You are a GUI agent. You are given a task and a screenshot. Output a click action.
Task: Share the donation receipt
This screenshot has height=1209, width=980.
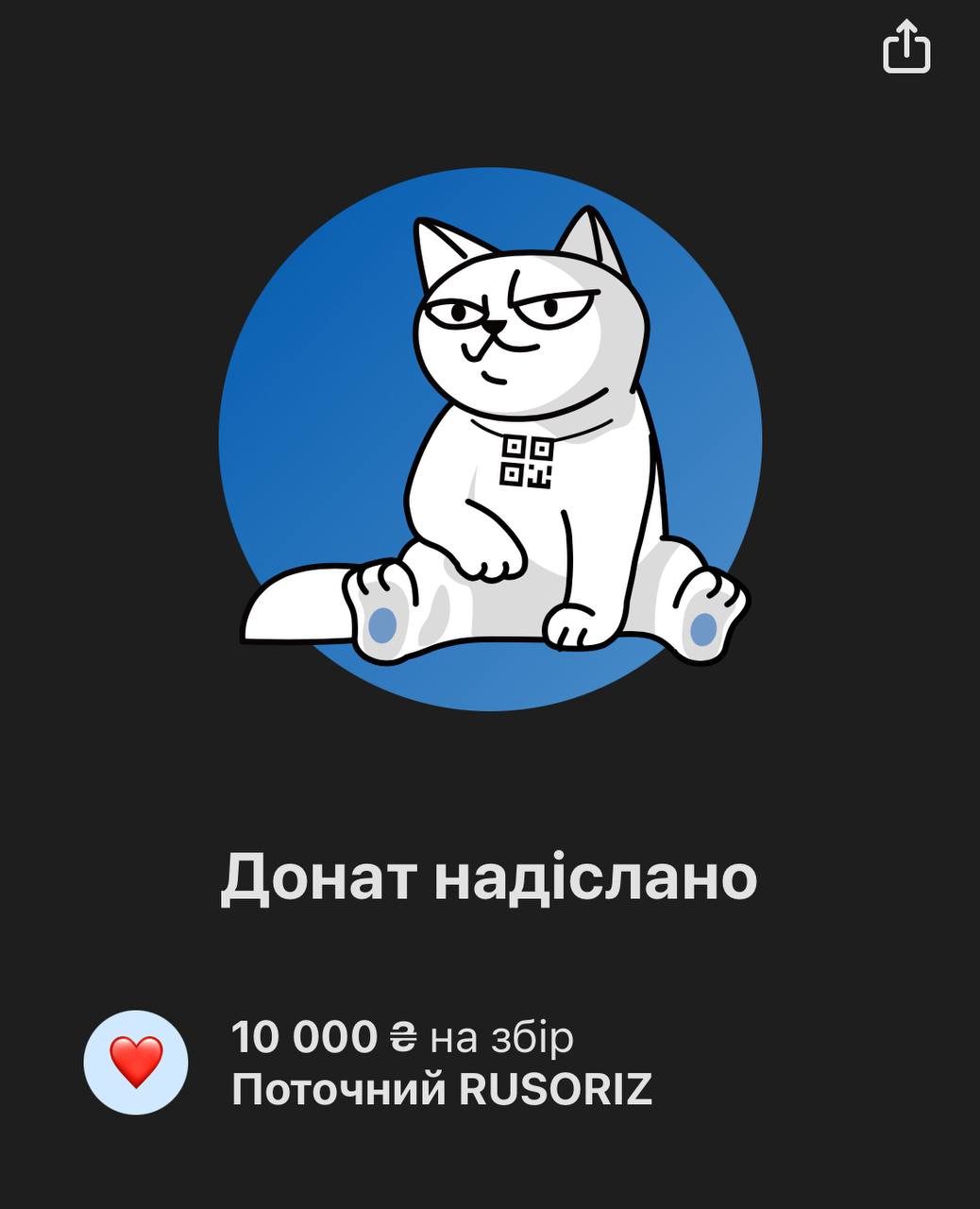(906, 46)
